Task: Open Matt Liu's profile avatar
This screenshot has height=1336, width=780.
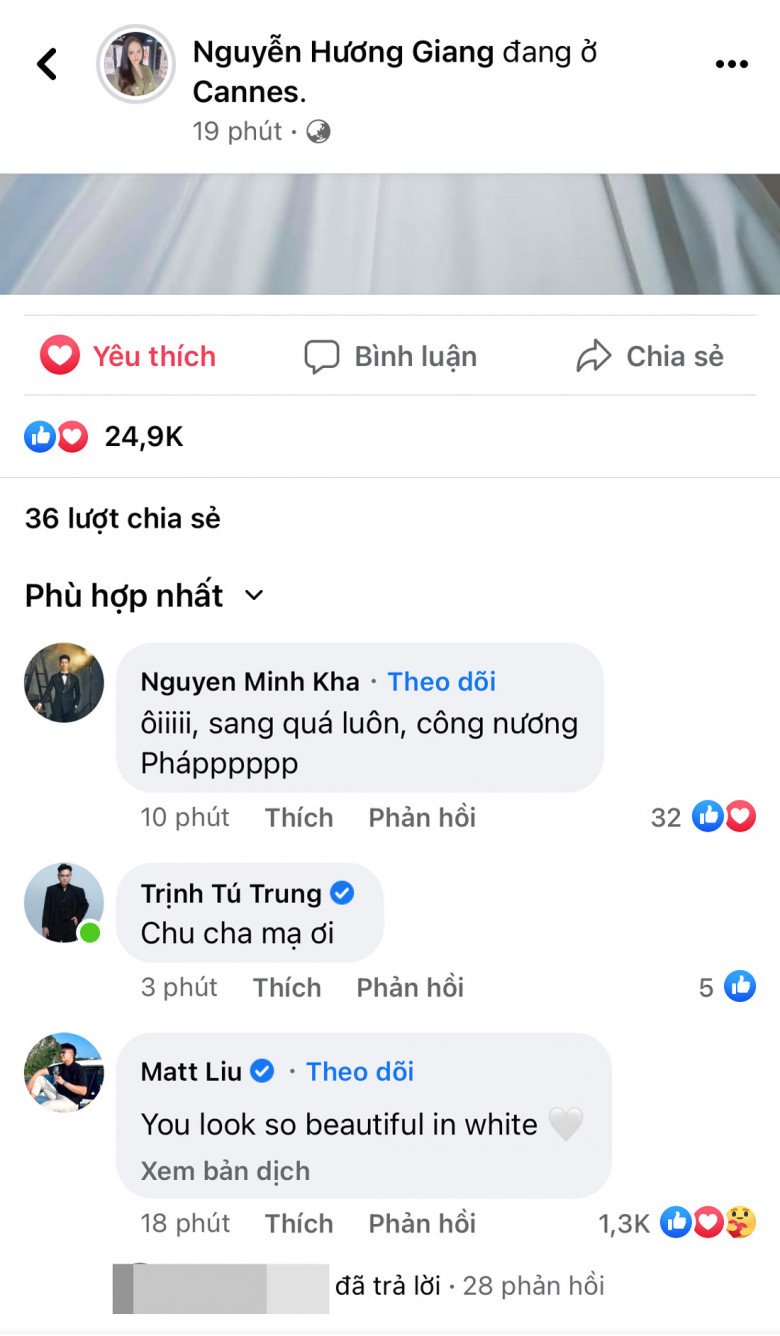Action: click(64, 1072)
